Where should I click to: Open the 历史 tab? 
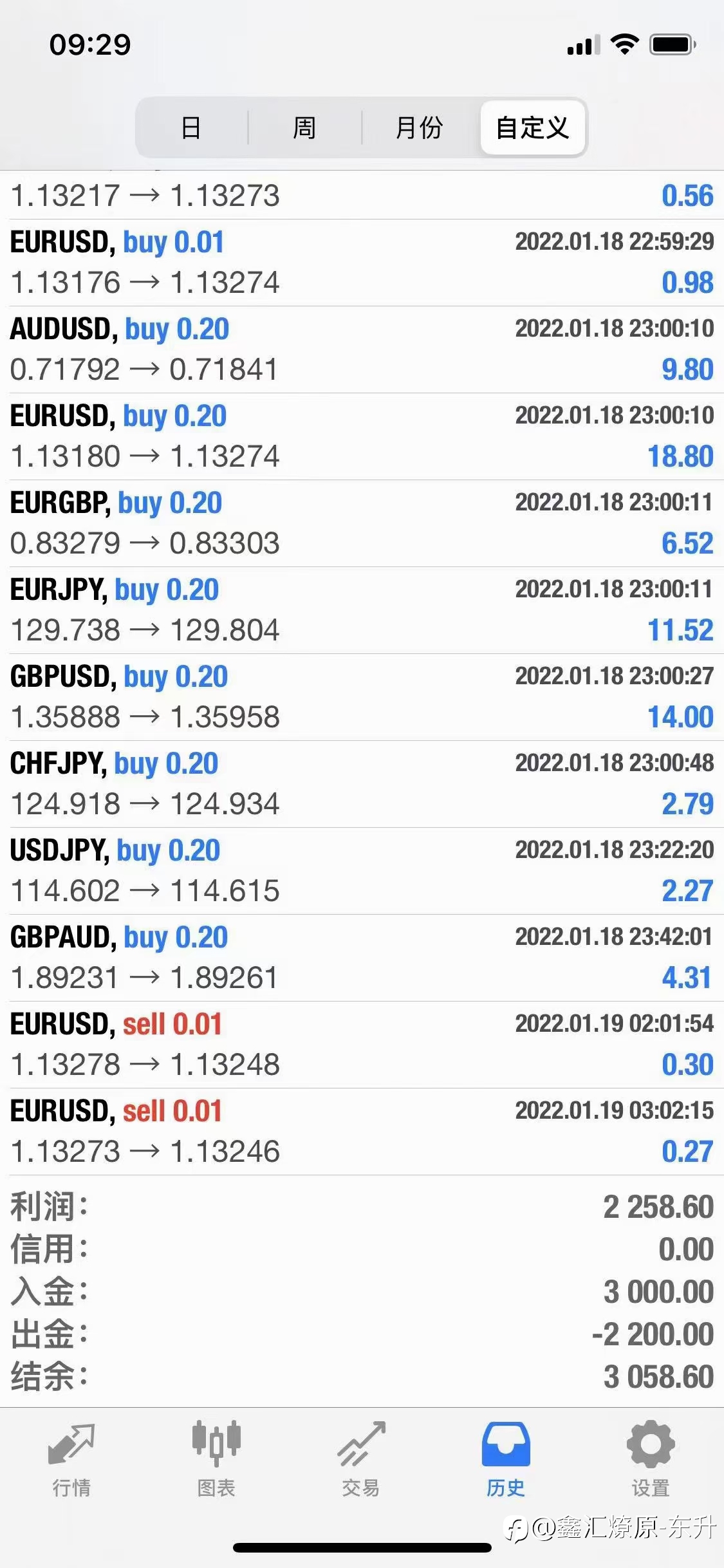click(x=506, y=1459)
